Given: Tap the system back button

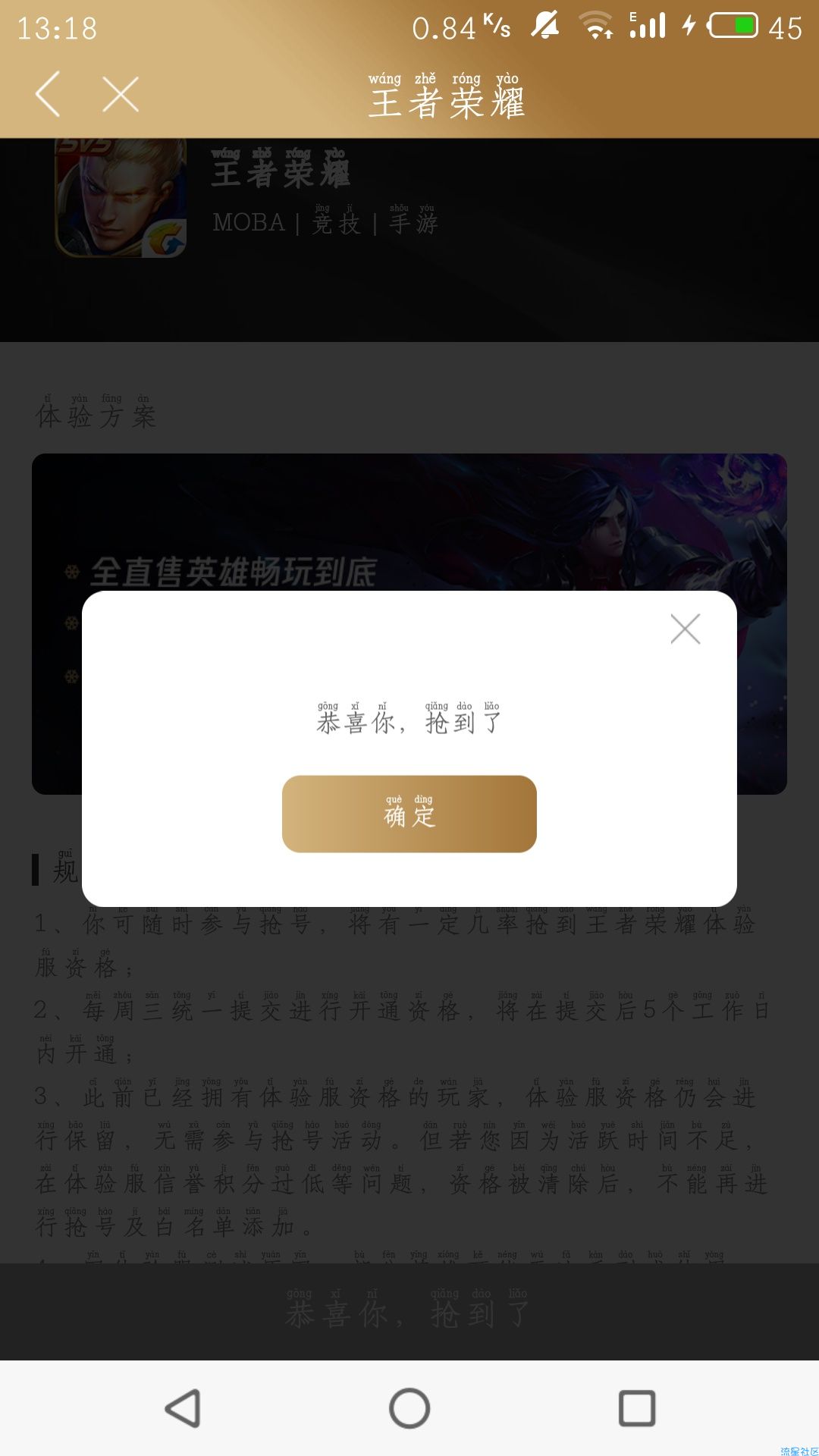Looking at the screenshot, I should [x=183, y=1408].
